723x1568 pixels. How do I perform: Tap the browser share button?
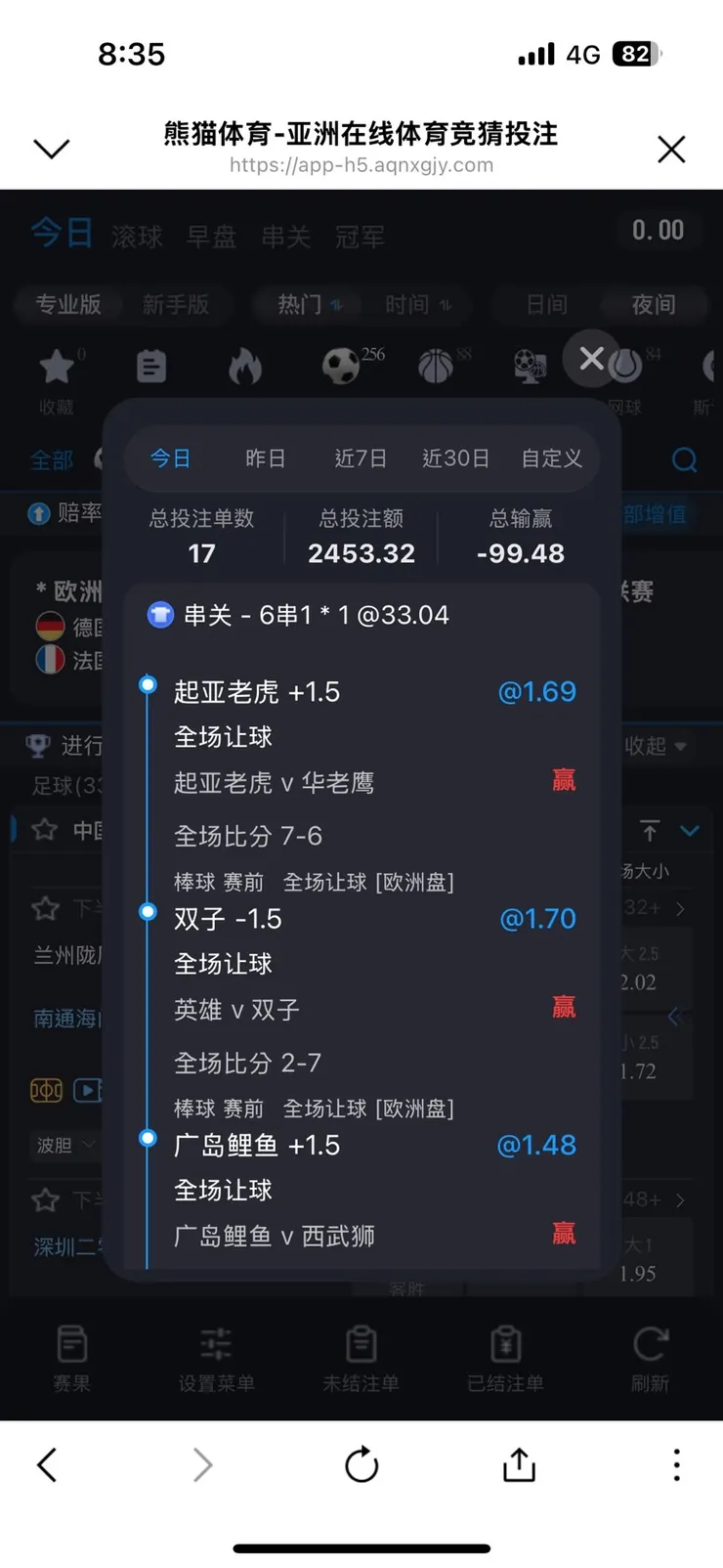pos(518,1464)
